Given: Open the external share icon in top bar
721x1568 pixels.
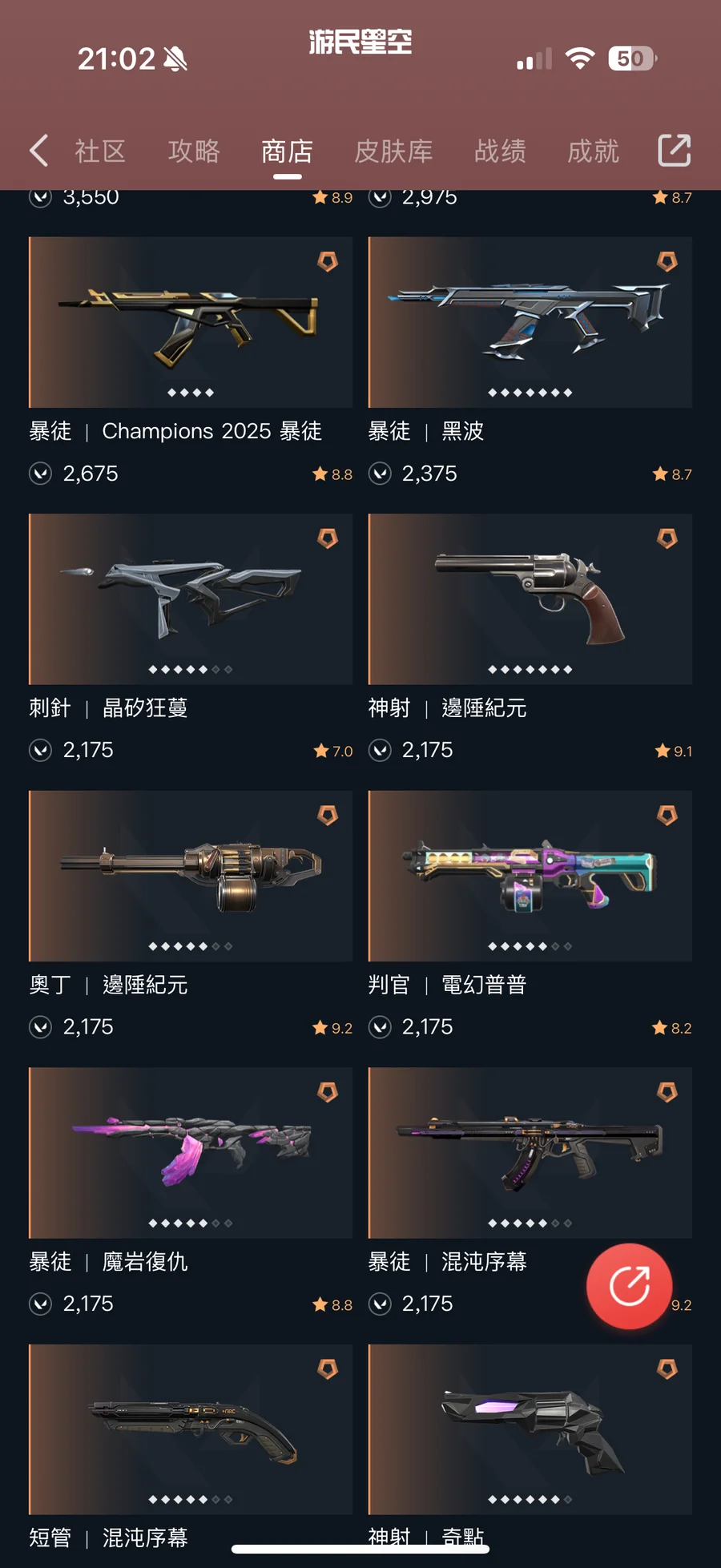Looking at the screenshot, I should pyautogui.click(x=675, y=151).
